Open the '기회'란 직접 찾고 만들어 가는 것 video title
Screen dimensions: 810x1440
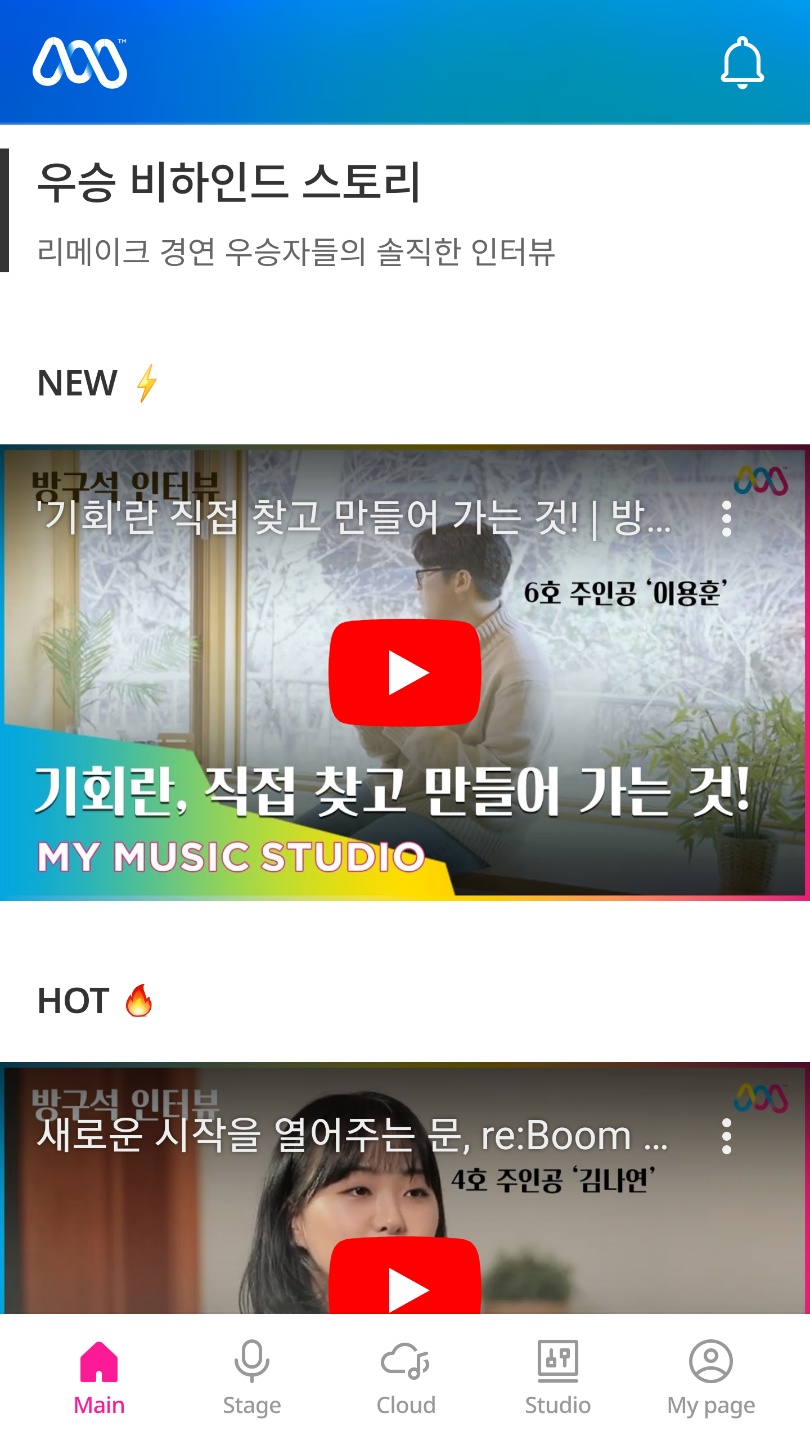[352, 519]
